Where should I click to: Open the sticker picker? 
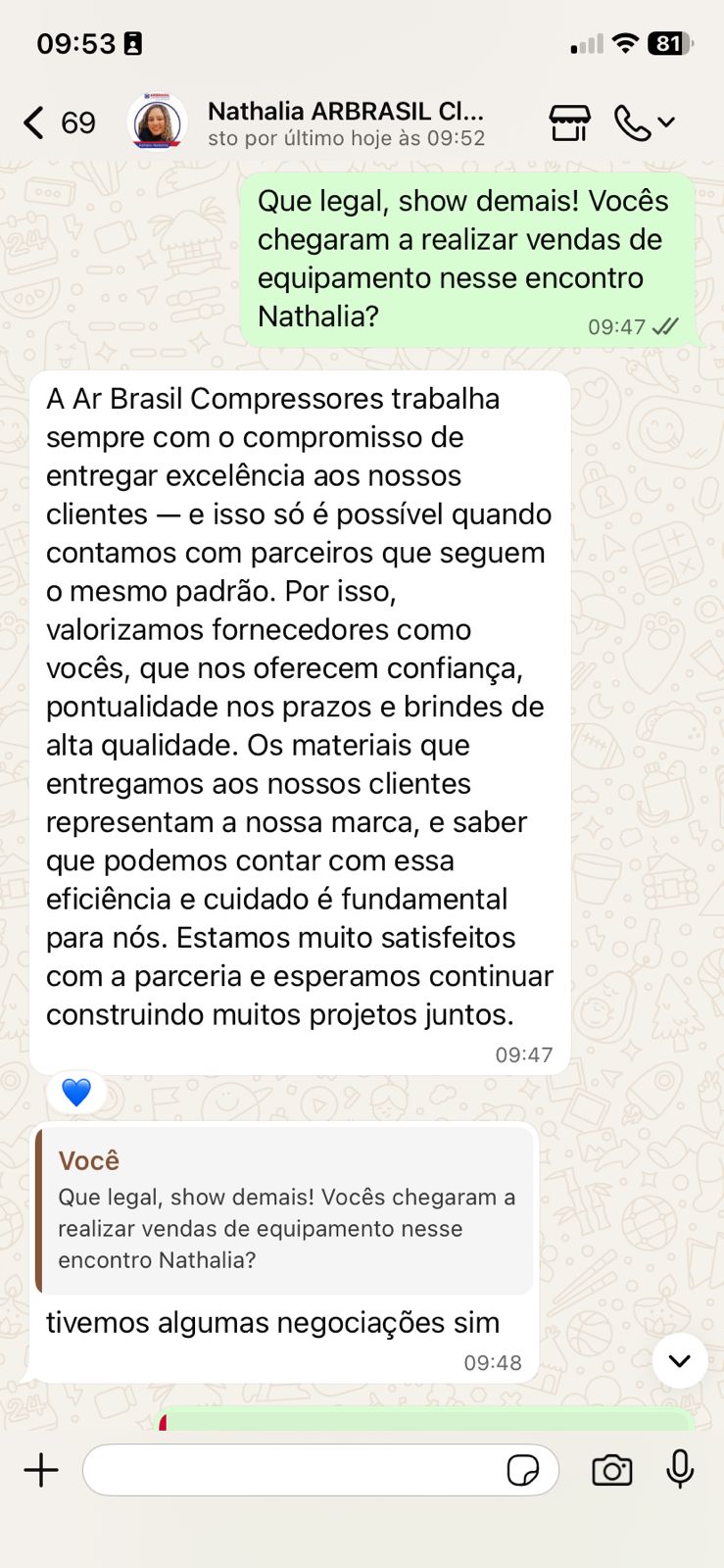click(x=523, y=1470)
